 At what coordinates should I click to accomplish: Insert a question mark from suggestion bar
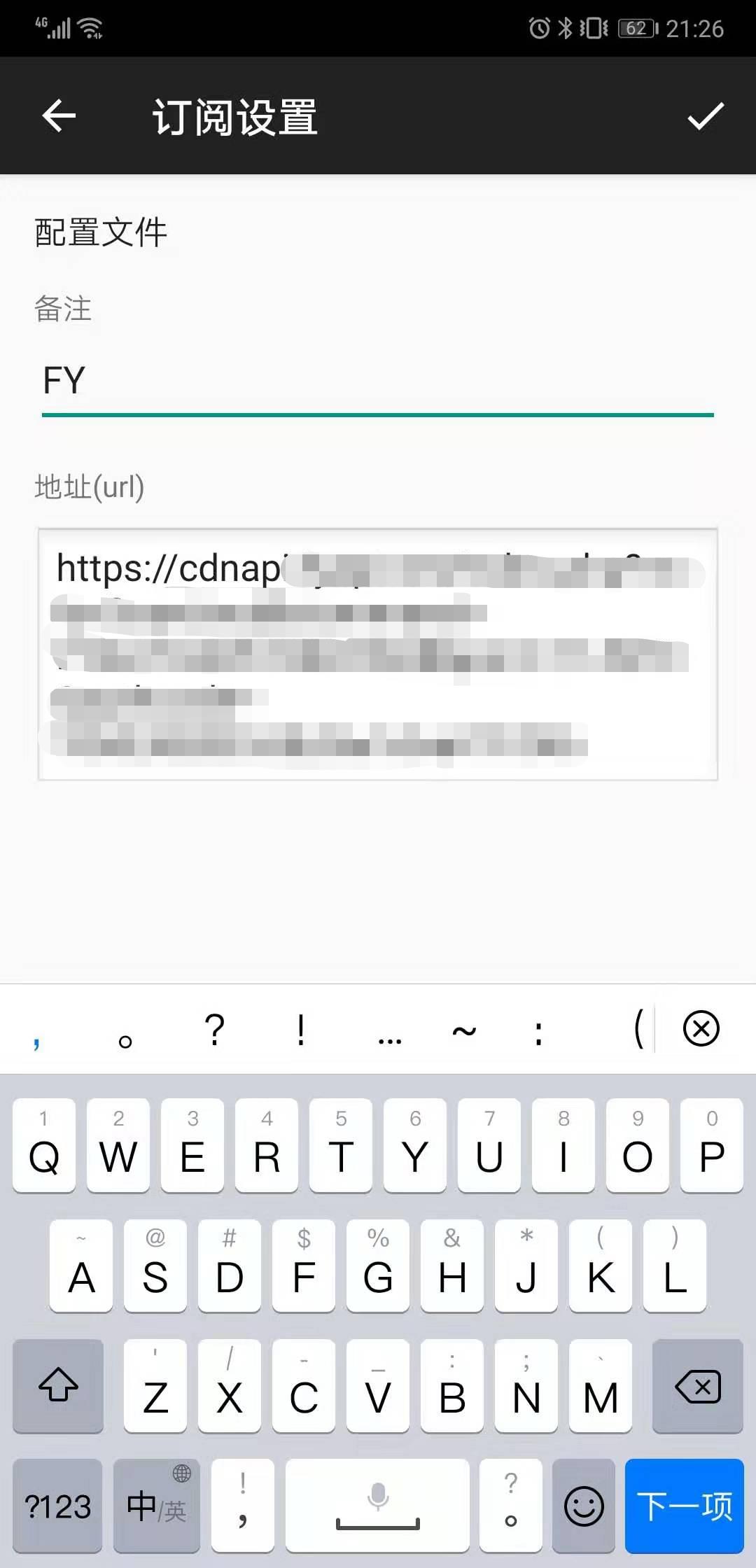point(214,1029)
